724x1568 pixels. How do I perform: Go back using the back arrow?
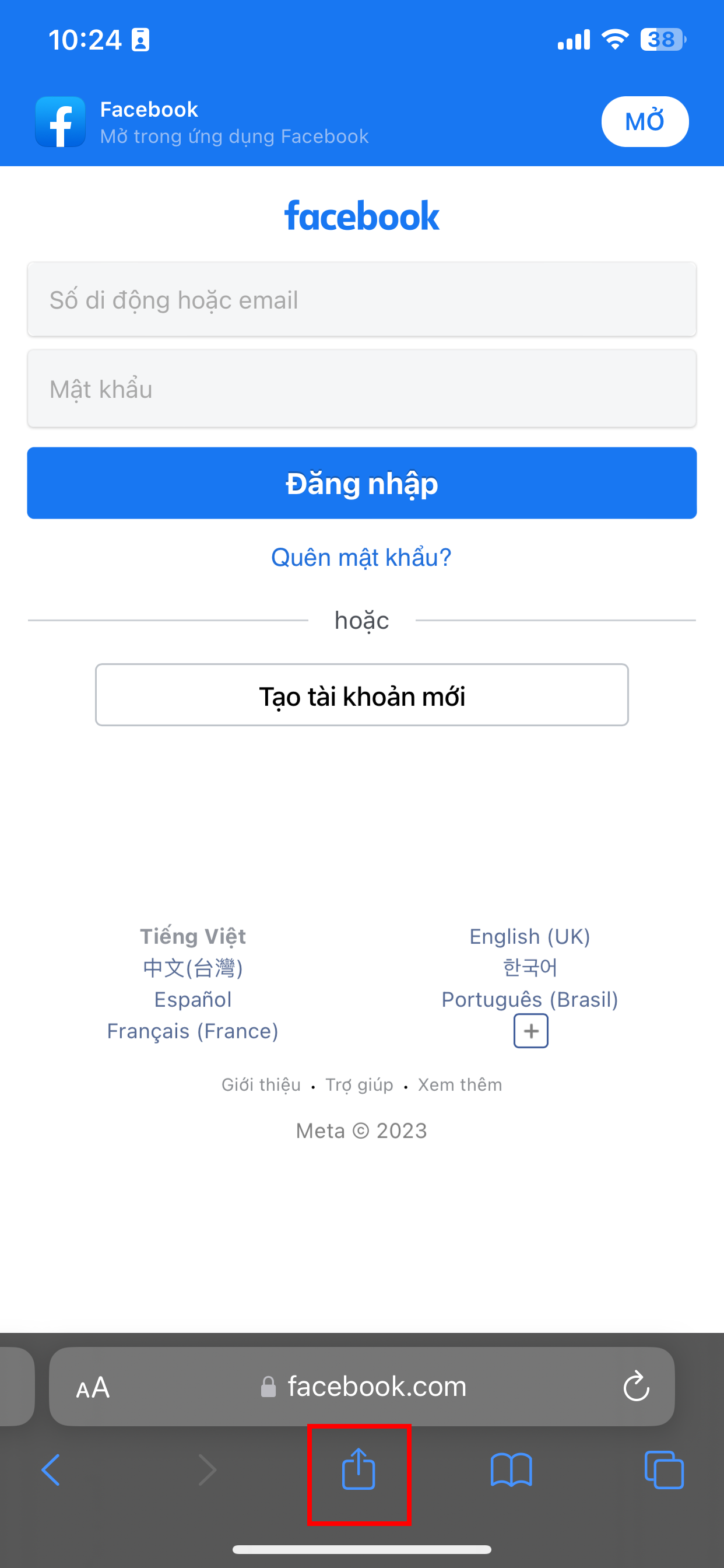51,1469
